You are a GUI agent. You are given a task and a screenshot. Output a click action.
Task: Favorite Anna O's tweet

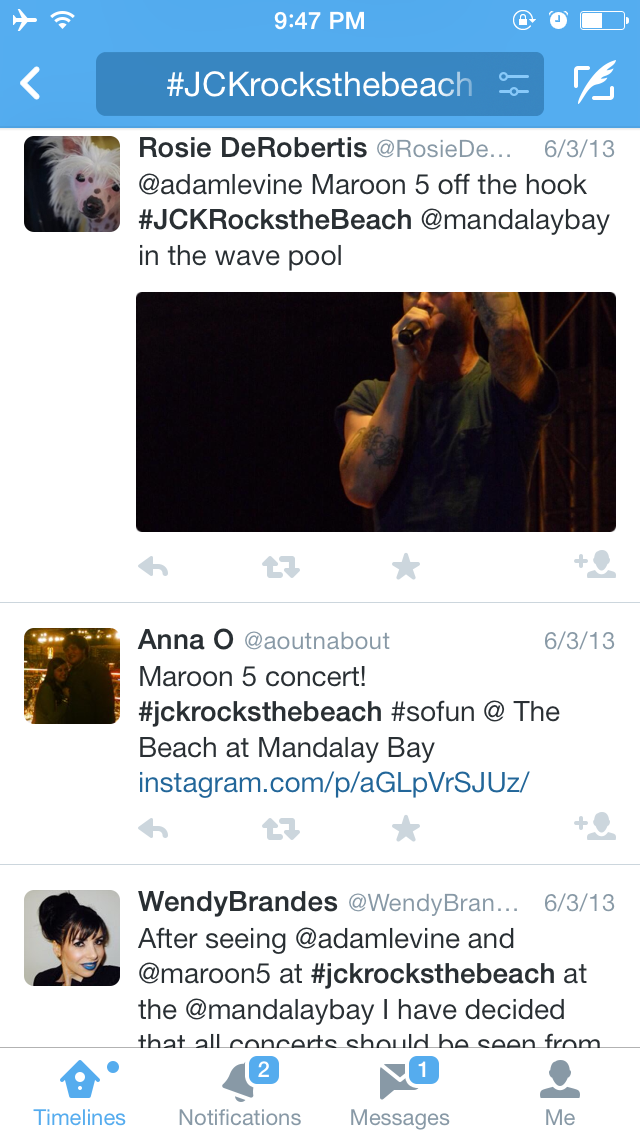(406, 828)
